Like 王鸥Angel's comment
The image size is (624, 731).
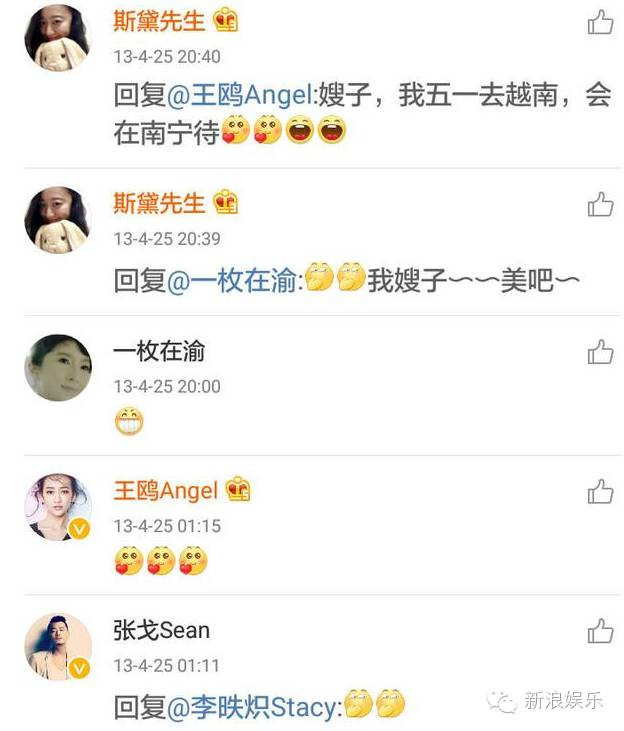[x=600, y=490]
